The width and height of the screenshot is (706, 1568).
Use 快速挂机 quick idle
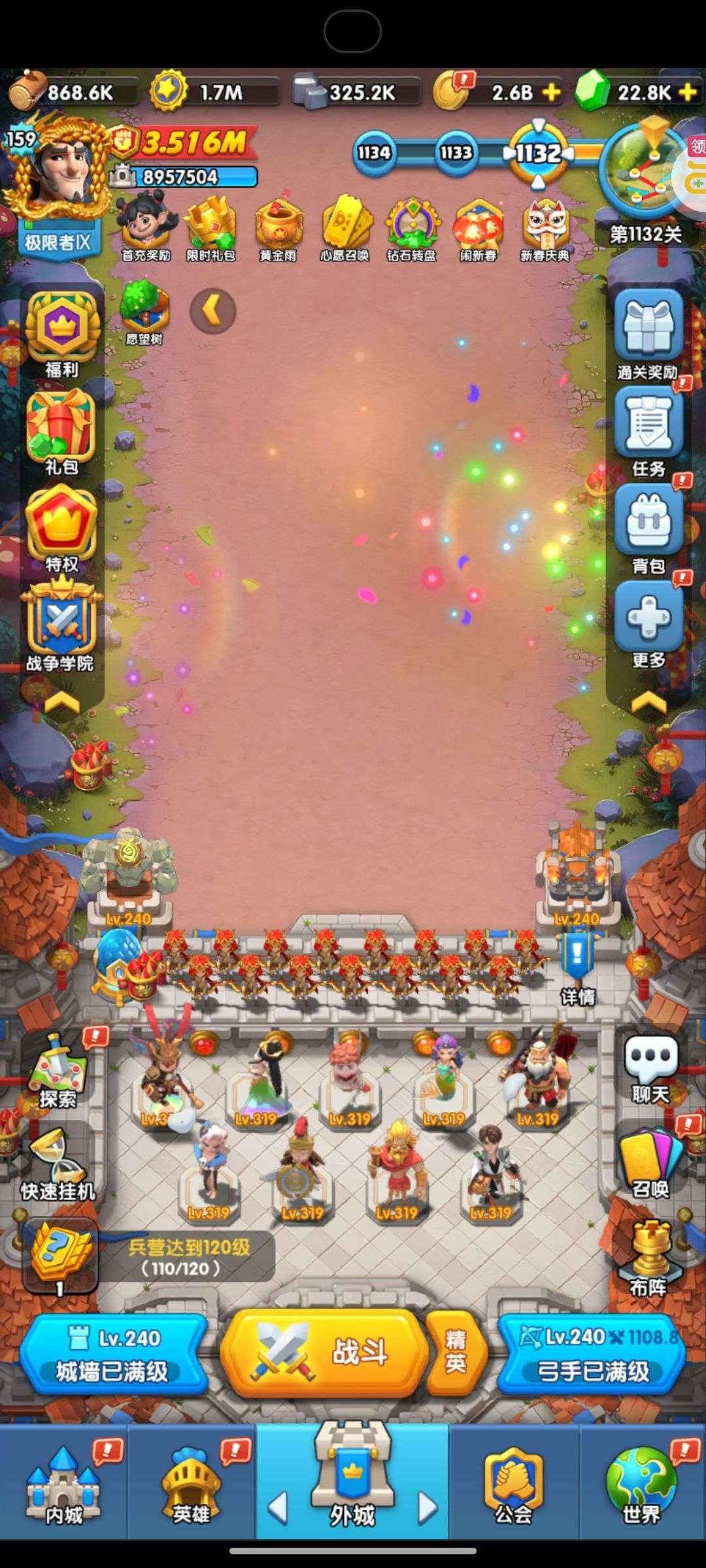coord(58,1166)
